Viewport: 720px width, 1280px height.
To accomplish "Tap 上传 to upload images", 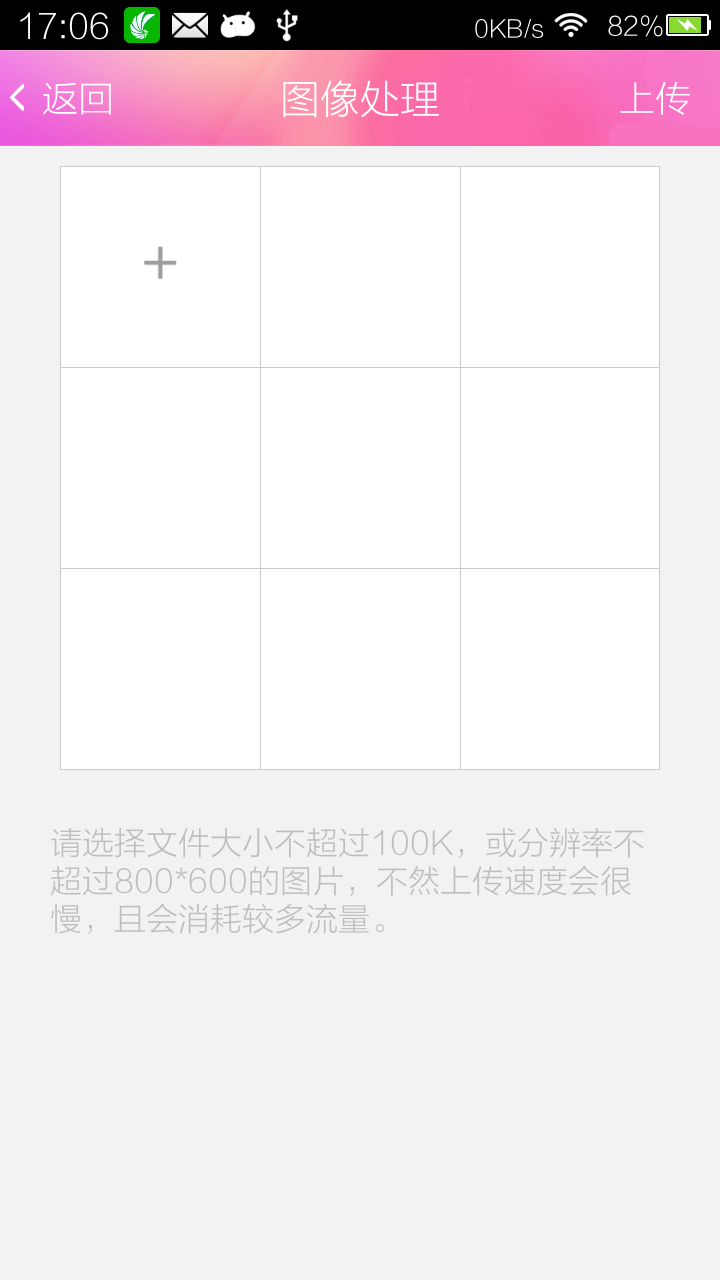I will pyautogui.click(x=655, y=98).
